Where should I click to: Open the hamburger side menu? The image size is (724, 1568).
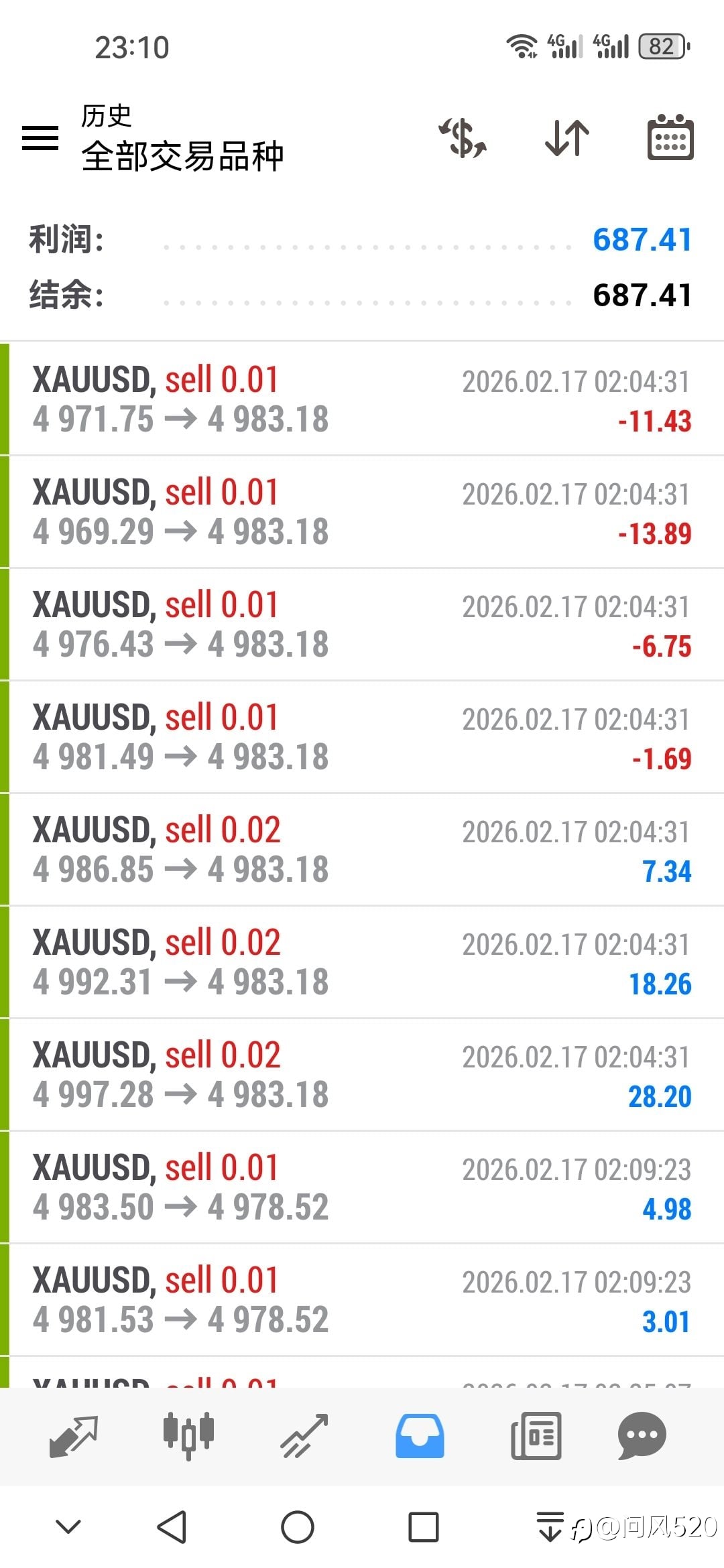pos(40,138)
